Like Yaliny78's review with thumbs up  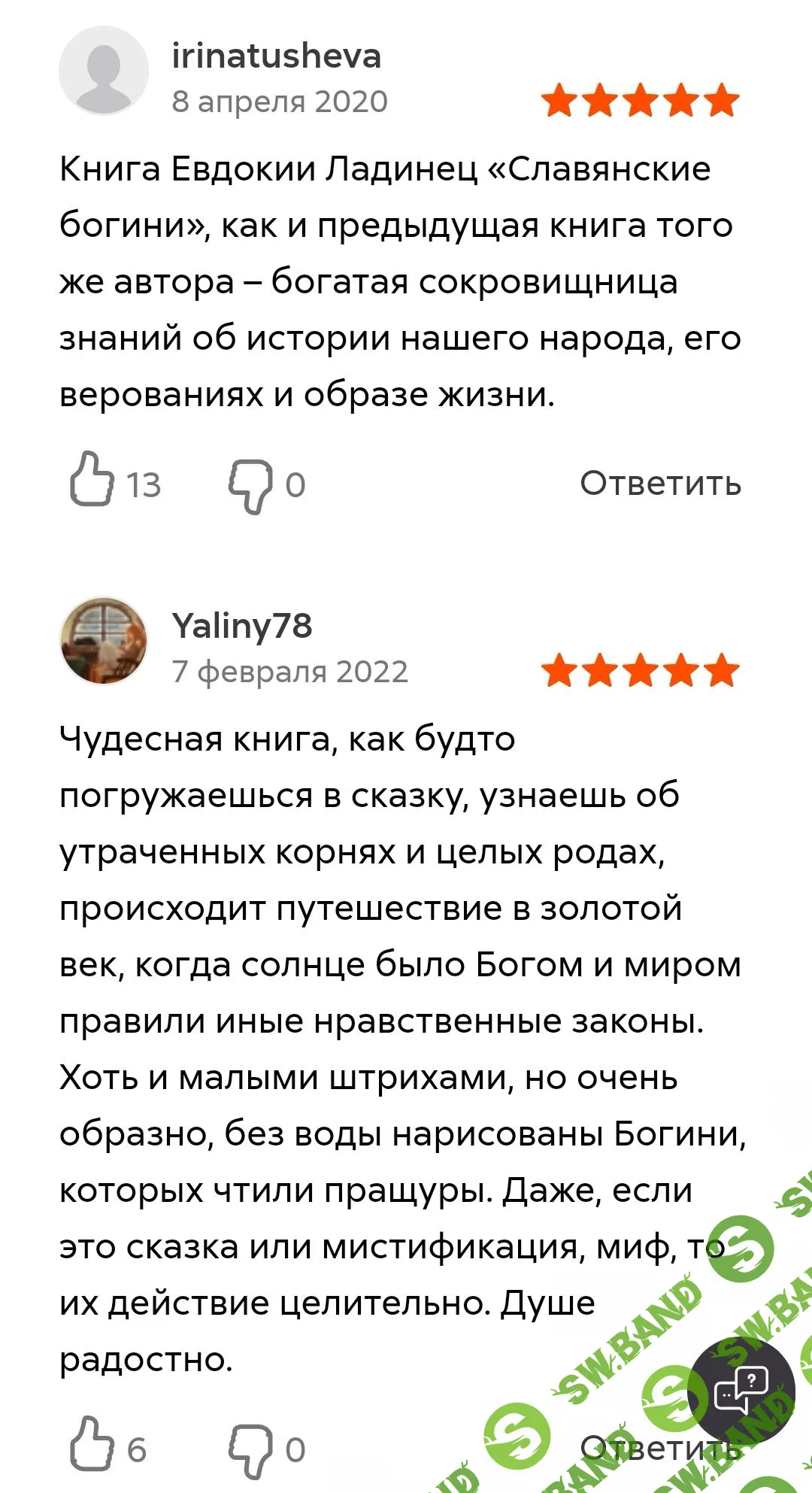pyautogui.click(x=92, y=1445)
